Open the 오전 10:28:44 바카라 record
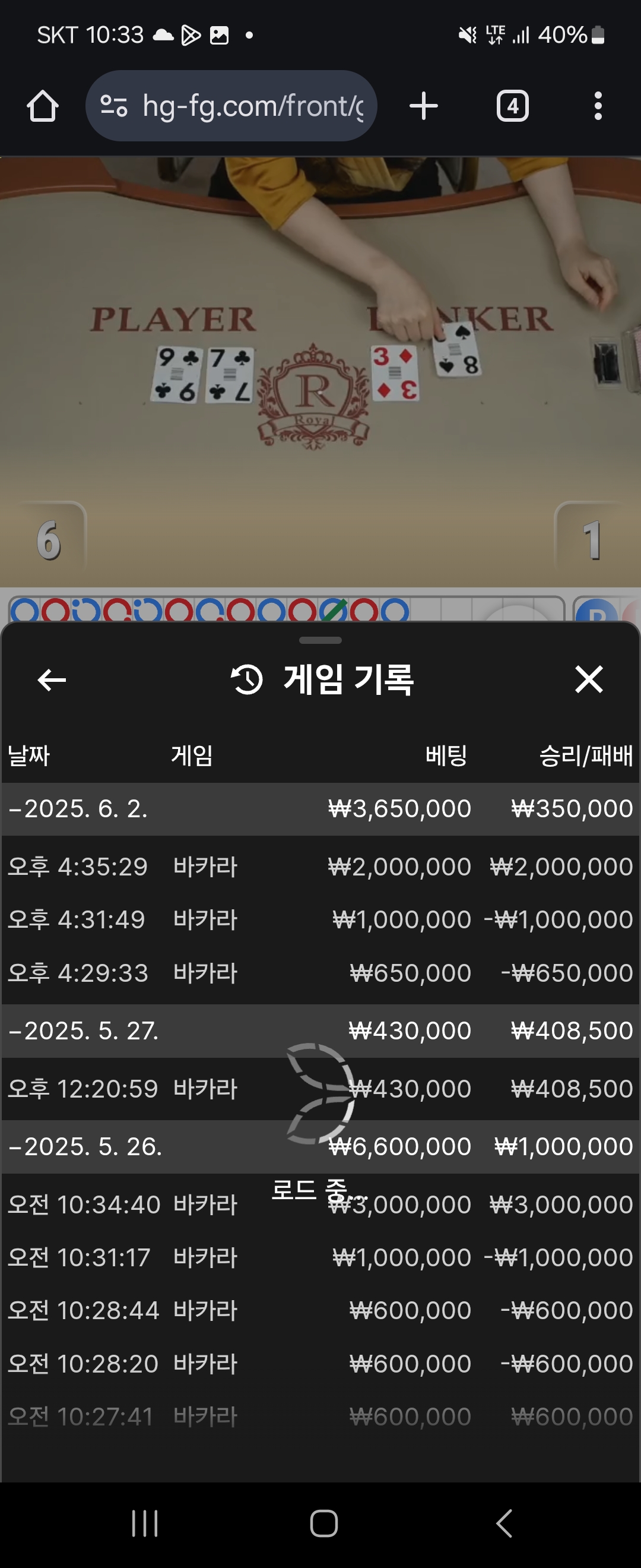This screenshot has width=641, height=1568. 320,1310
